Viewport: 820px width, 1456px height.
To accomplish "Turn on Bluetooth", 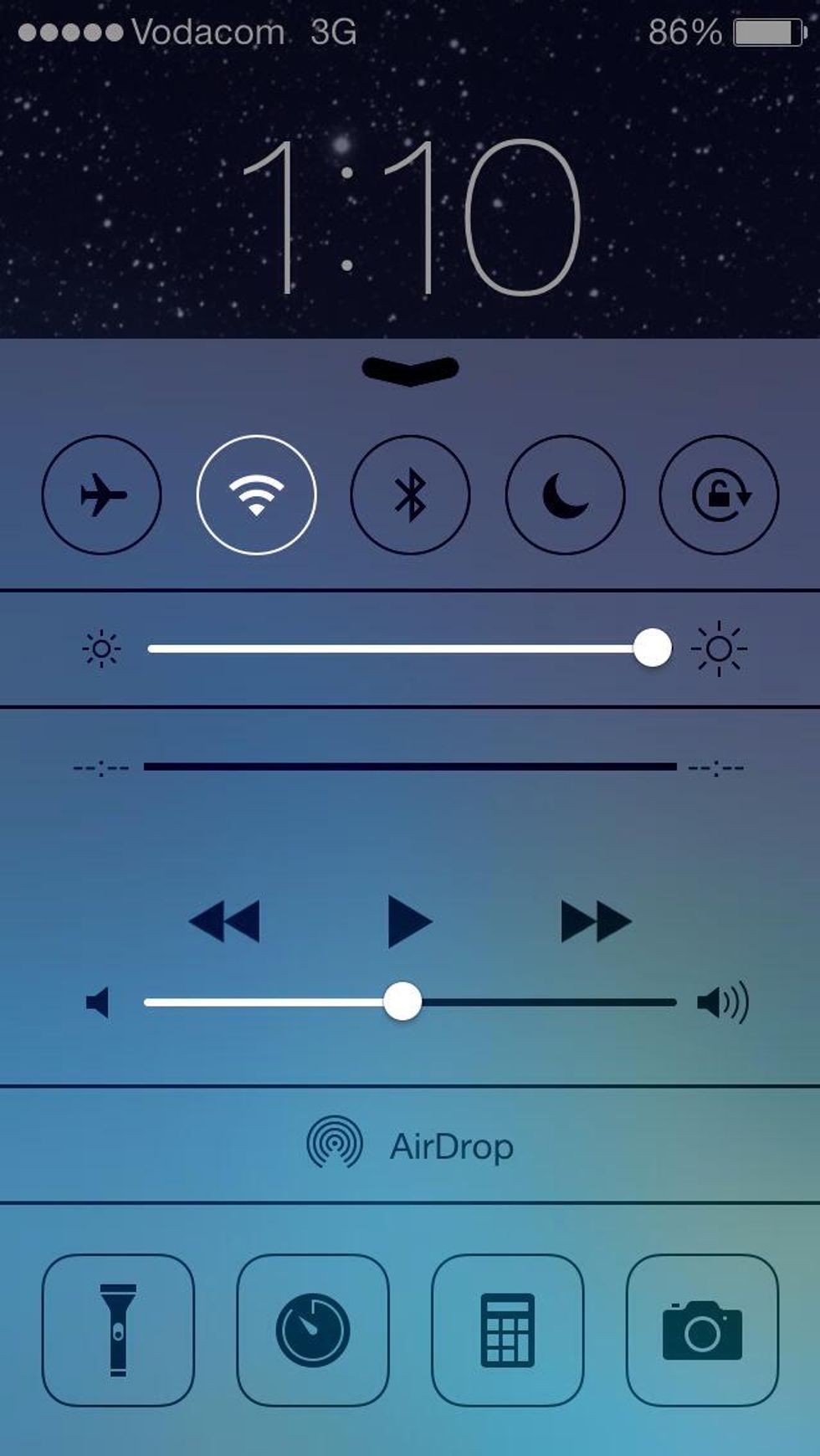I will point(410,495).
